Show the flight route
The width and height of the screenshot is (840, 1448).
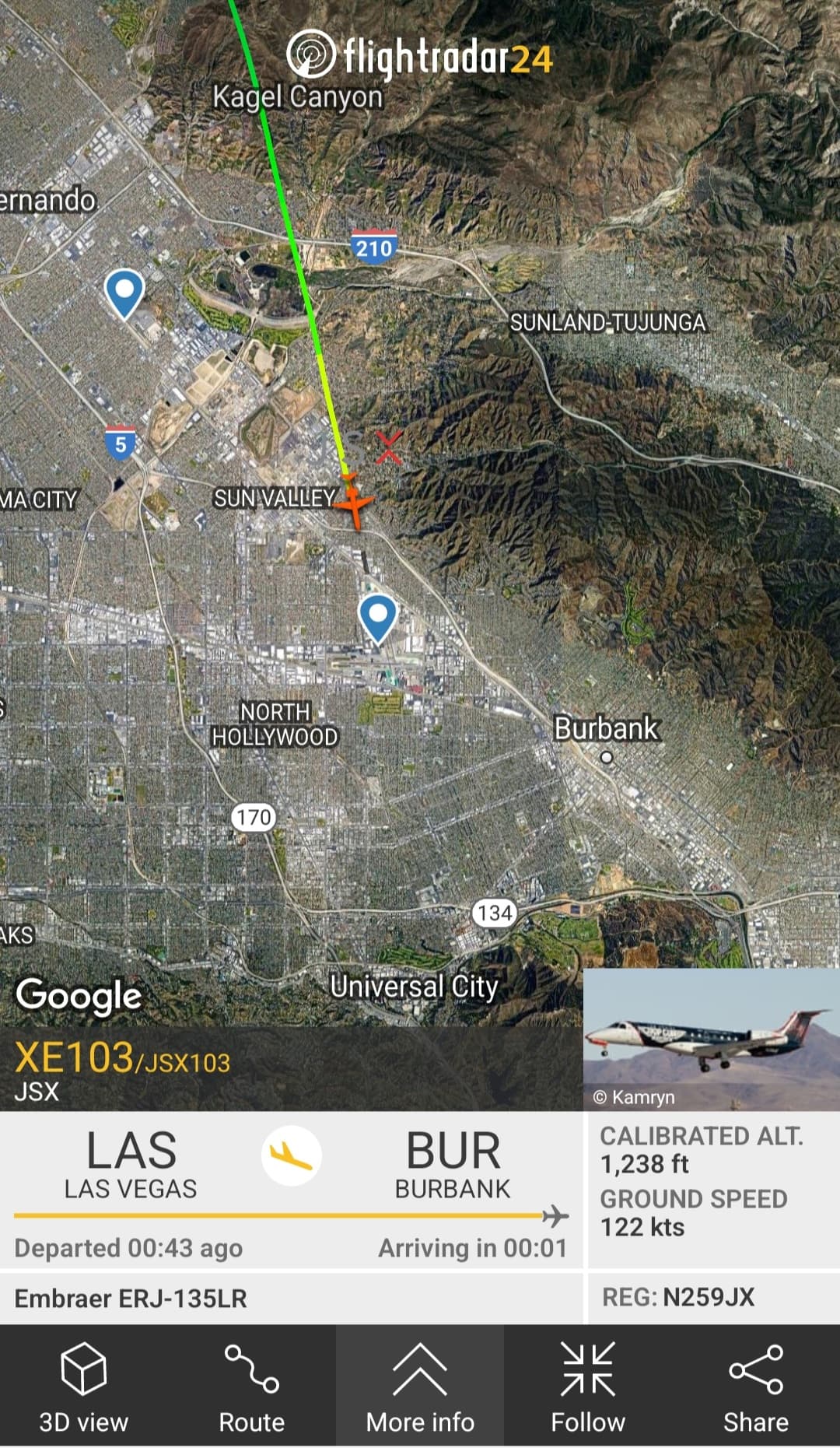coord(251,1387)
